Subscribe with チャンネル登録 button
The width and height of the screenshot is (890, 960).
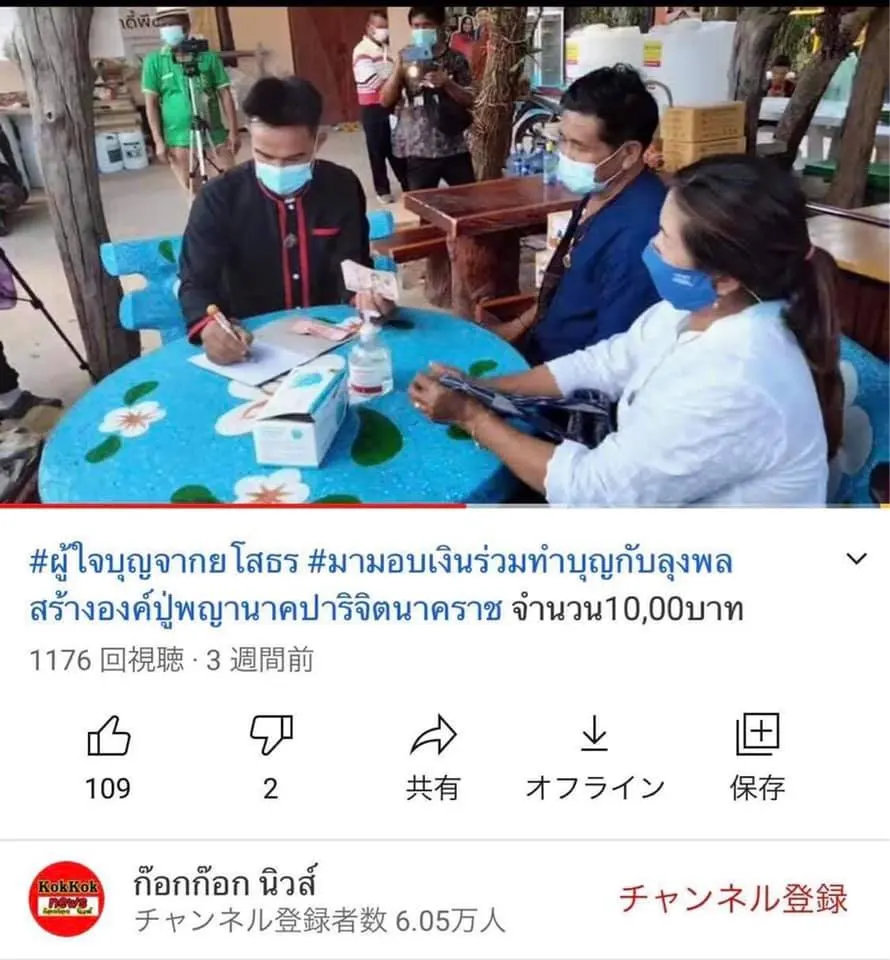732,899
